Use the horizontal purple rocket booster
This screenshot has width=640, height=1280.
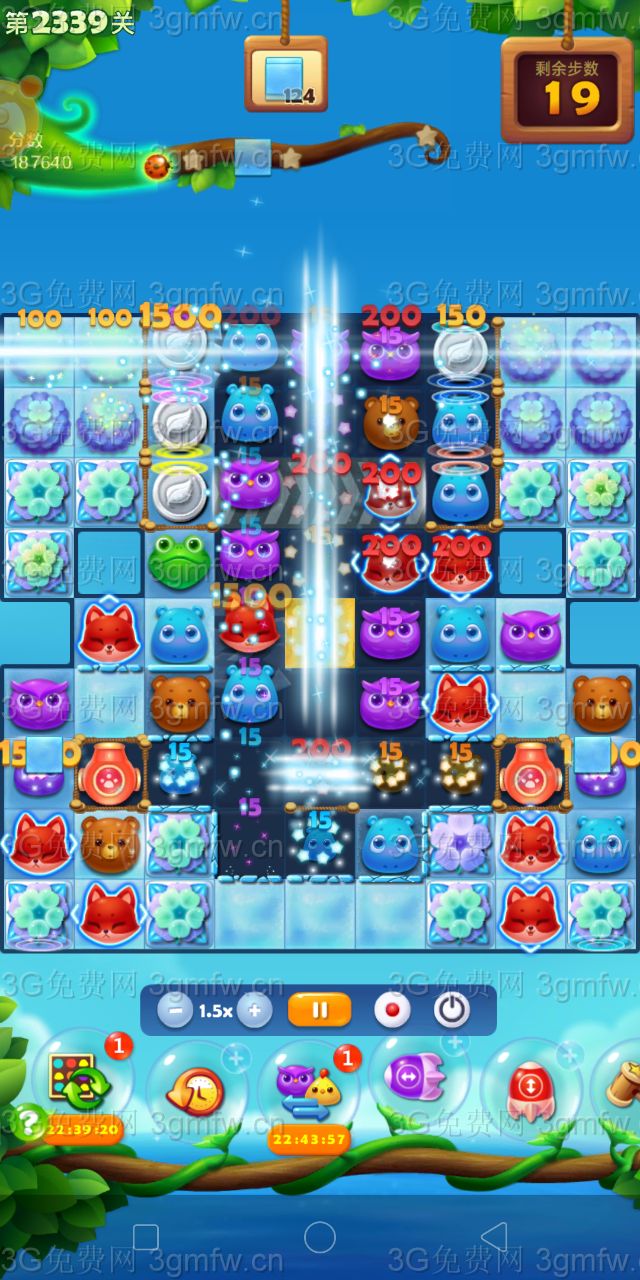tap(417, 1078)
